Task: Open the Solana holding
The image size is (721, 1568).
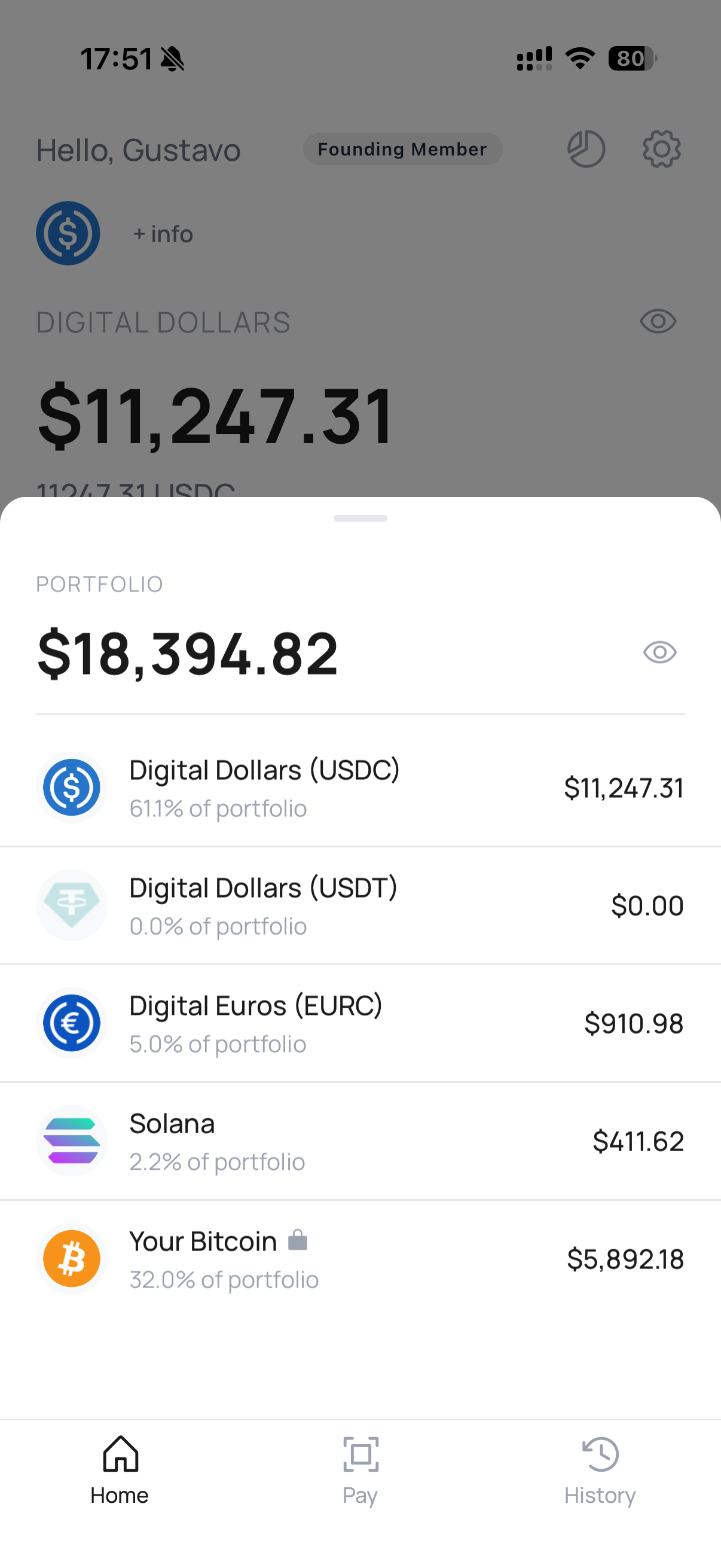Action: coord(360,1141)
